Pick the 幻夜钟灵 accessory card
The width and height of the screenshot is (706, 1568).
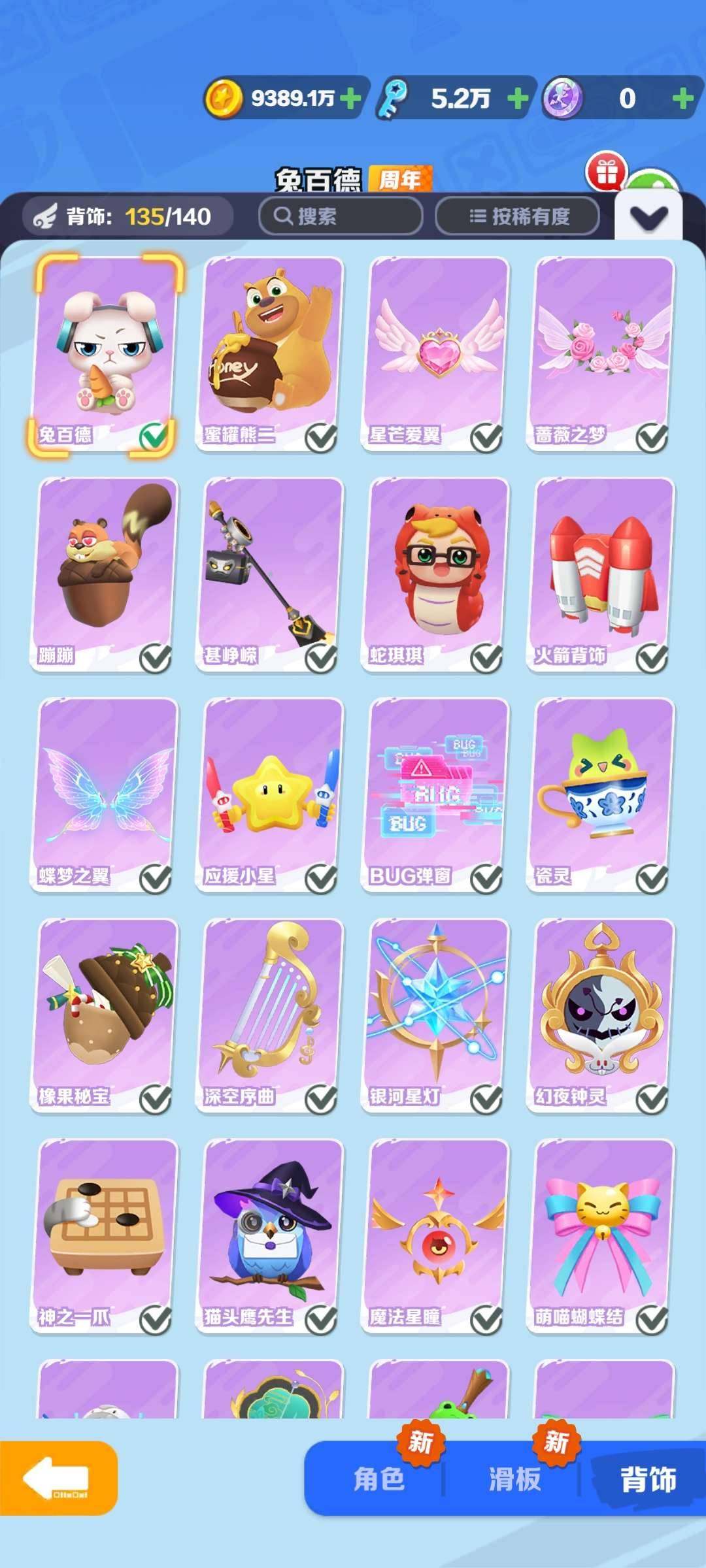(x=601, y=1015)
